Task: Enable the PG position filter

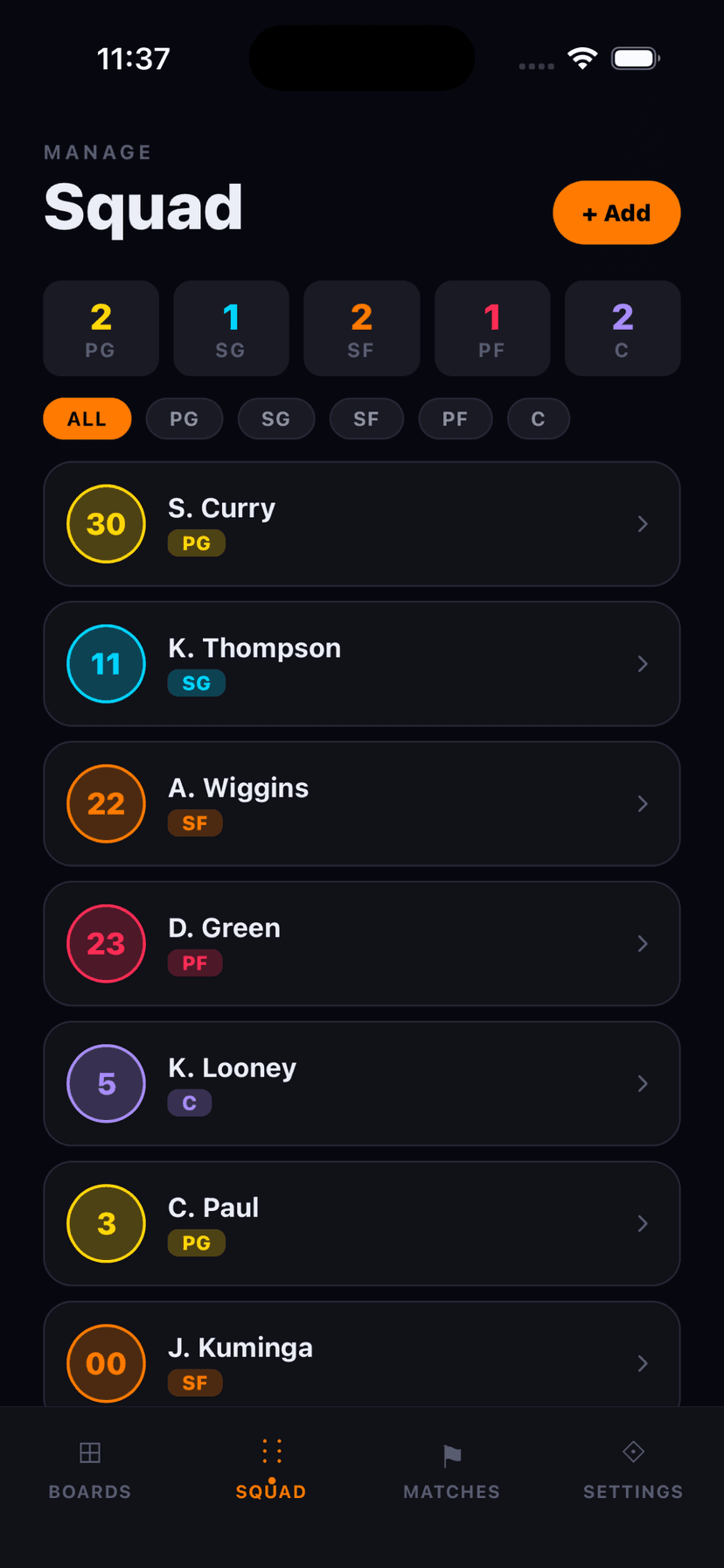Action: 184,418
